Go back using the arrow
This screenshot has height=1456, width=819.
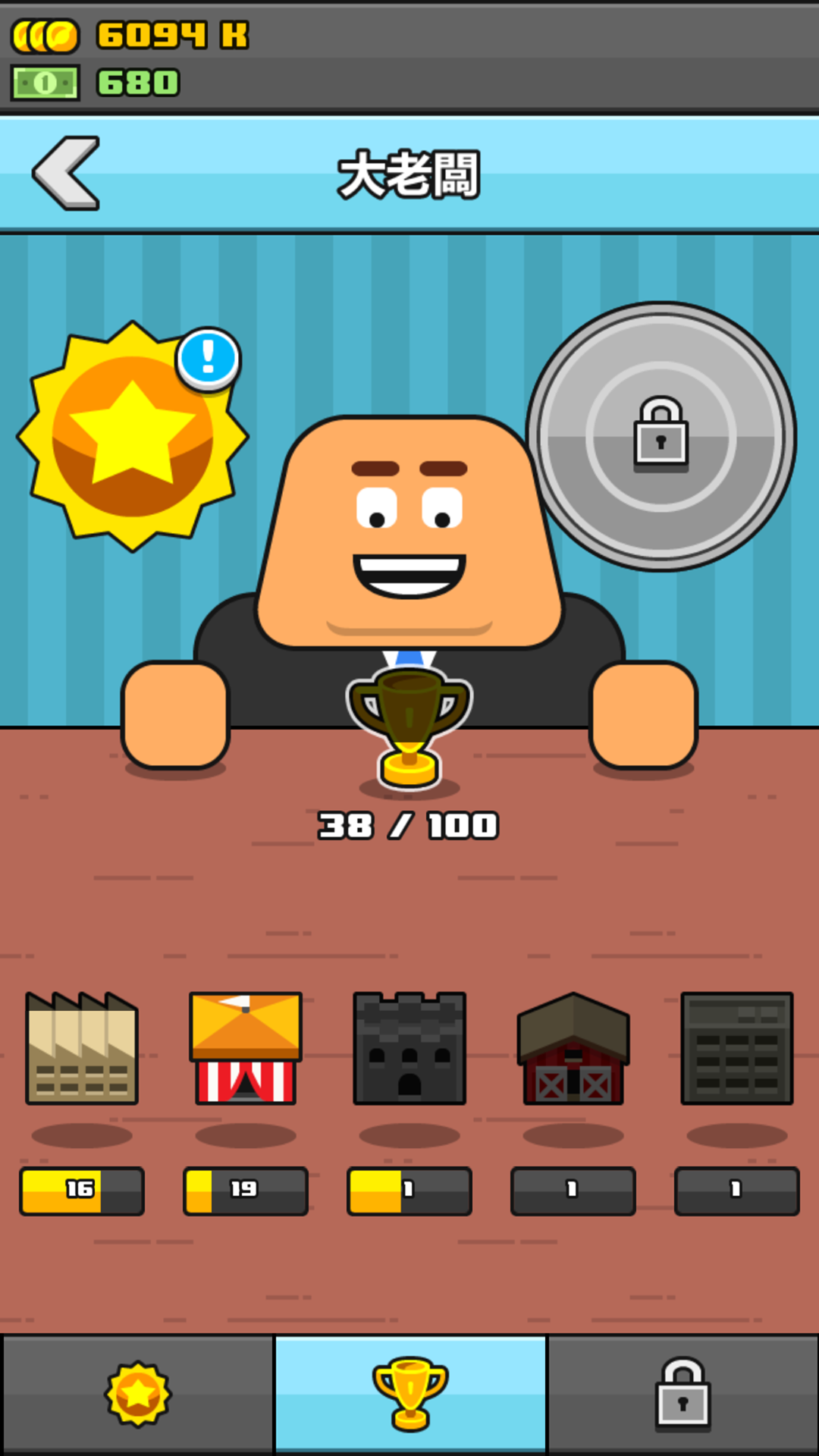pos(67,173)
